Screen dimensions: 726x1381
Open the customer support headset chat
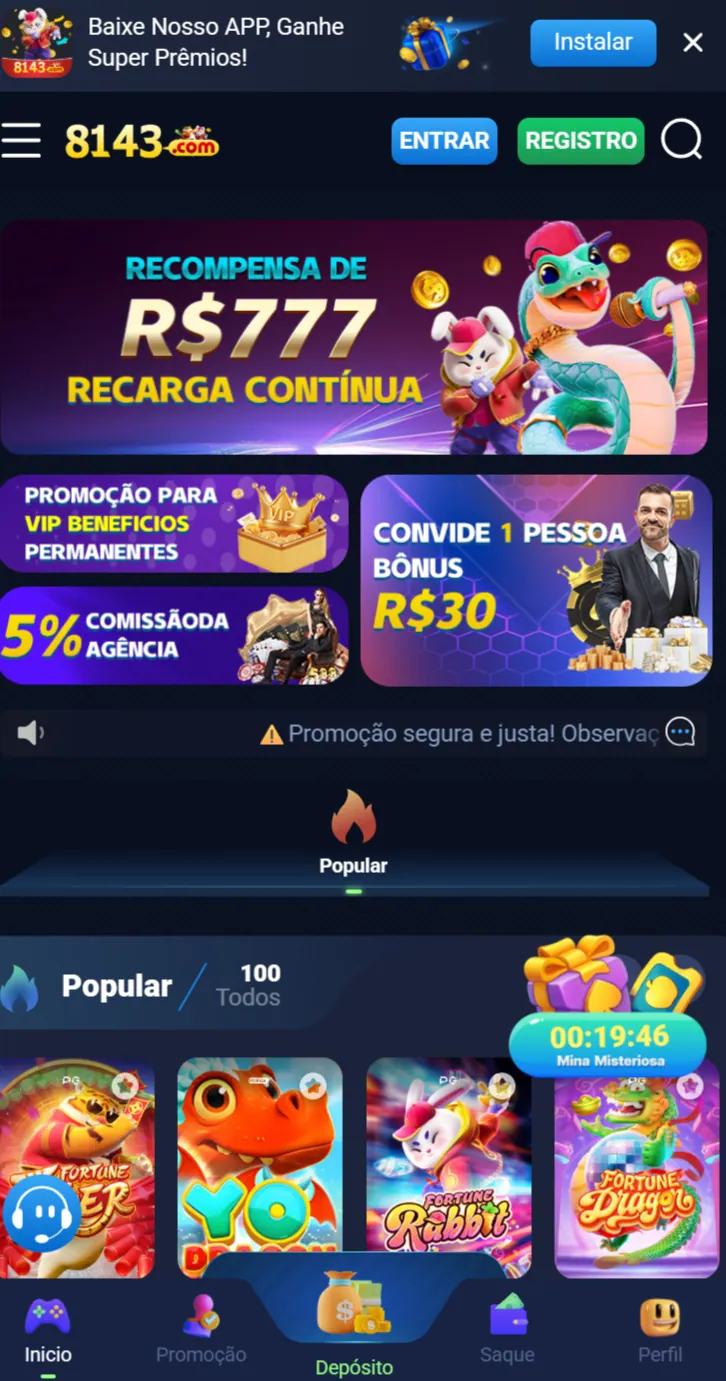click(x=42, y=1213)
